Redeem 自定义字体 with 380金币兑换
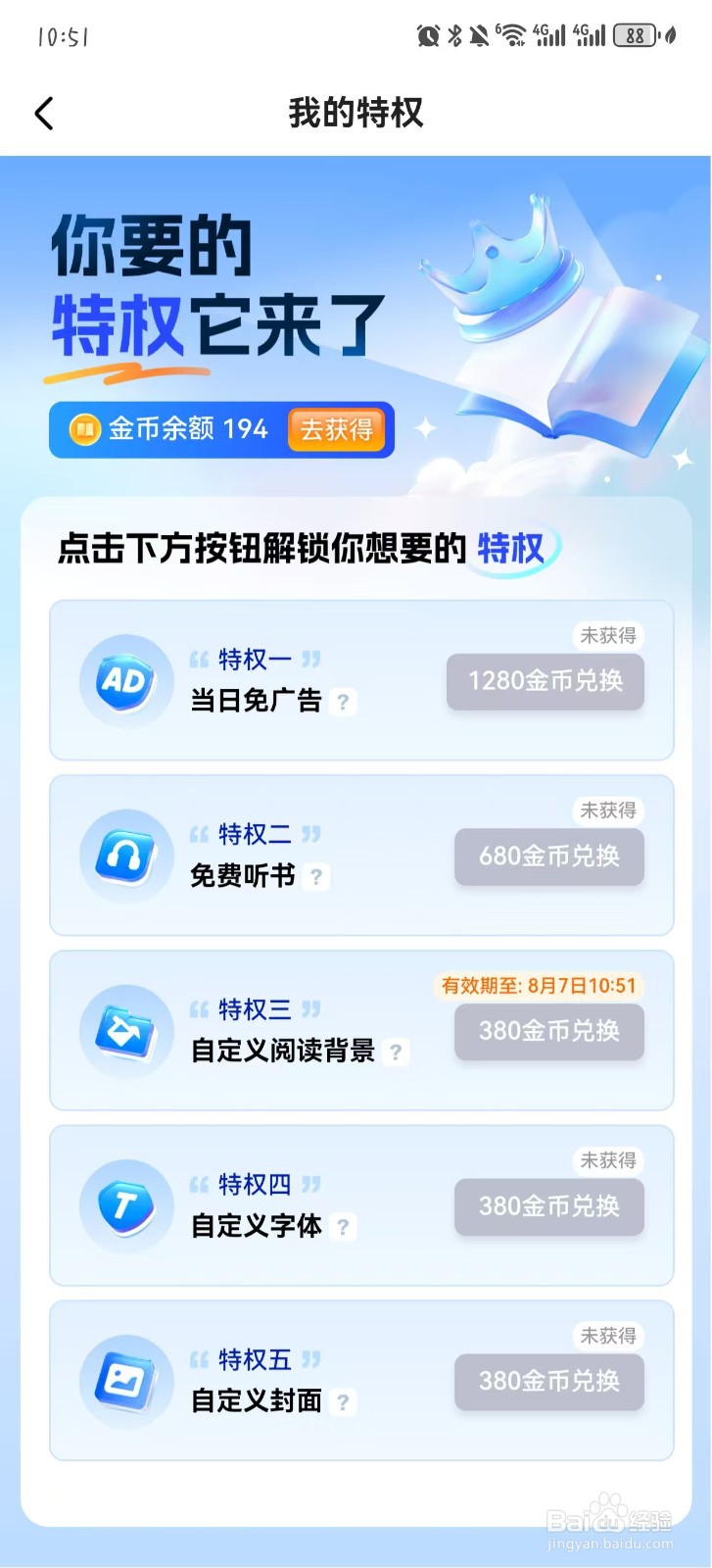This screenshot has height=1568, width=712. [548, 1206]
